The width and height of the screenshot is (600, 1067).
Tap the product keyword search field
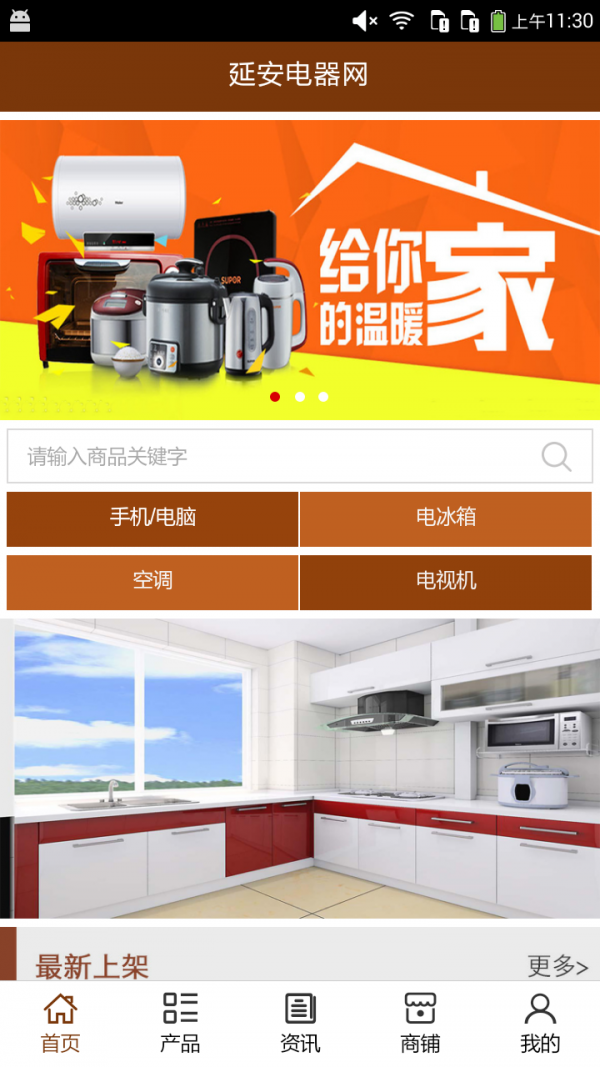tap(270, 457)
